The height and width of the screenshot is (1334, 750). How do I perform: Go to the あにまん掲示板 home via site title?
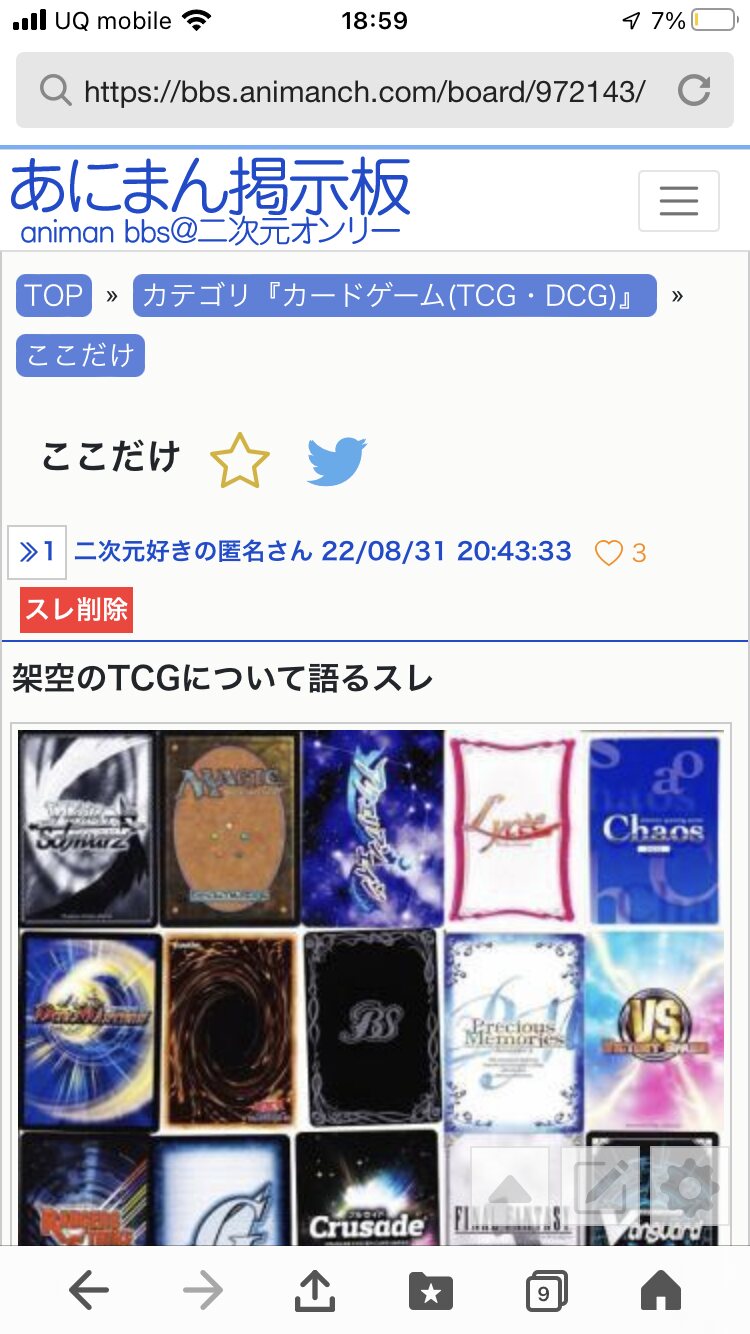coord(210,188)
